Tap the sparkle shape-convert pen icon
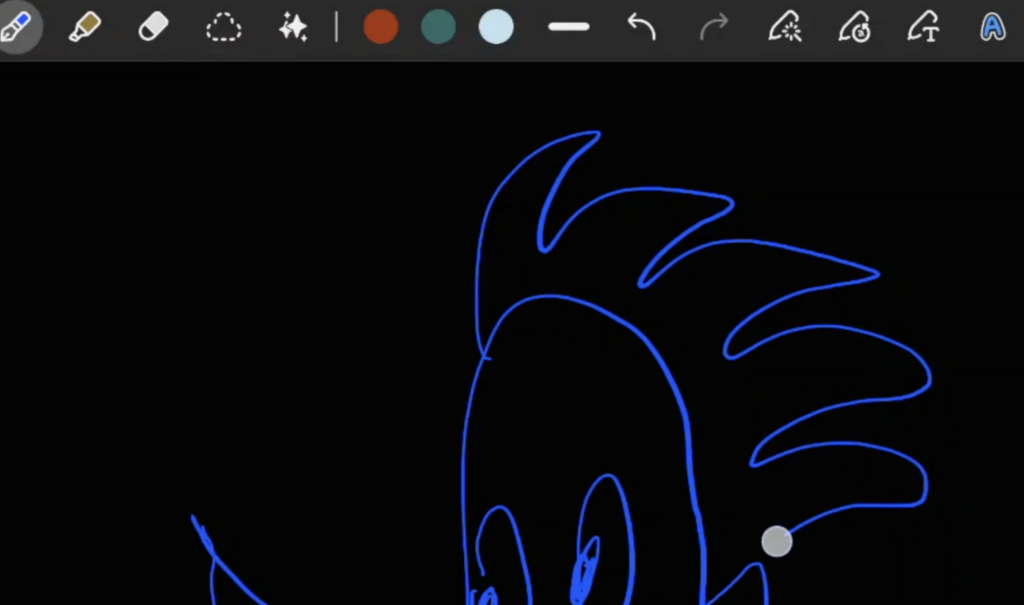Viewport: 1024px width, 605px height. pyautogui.click(x=785, y=27)
